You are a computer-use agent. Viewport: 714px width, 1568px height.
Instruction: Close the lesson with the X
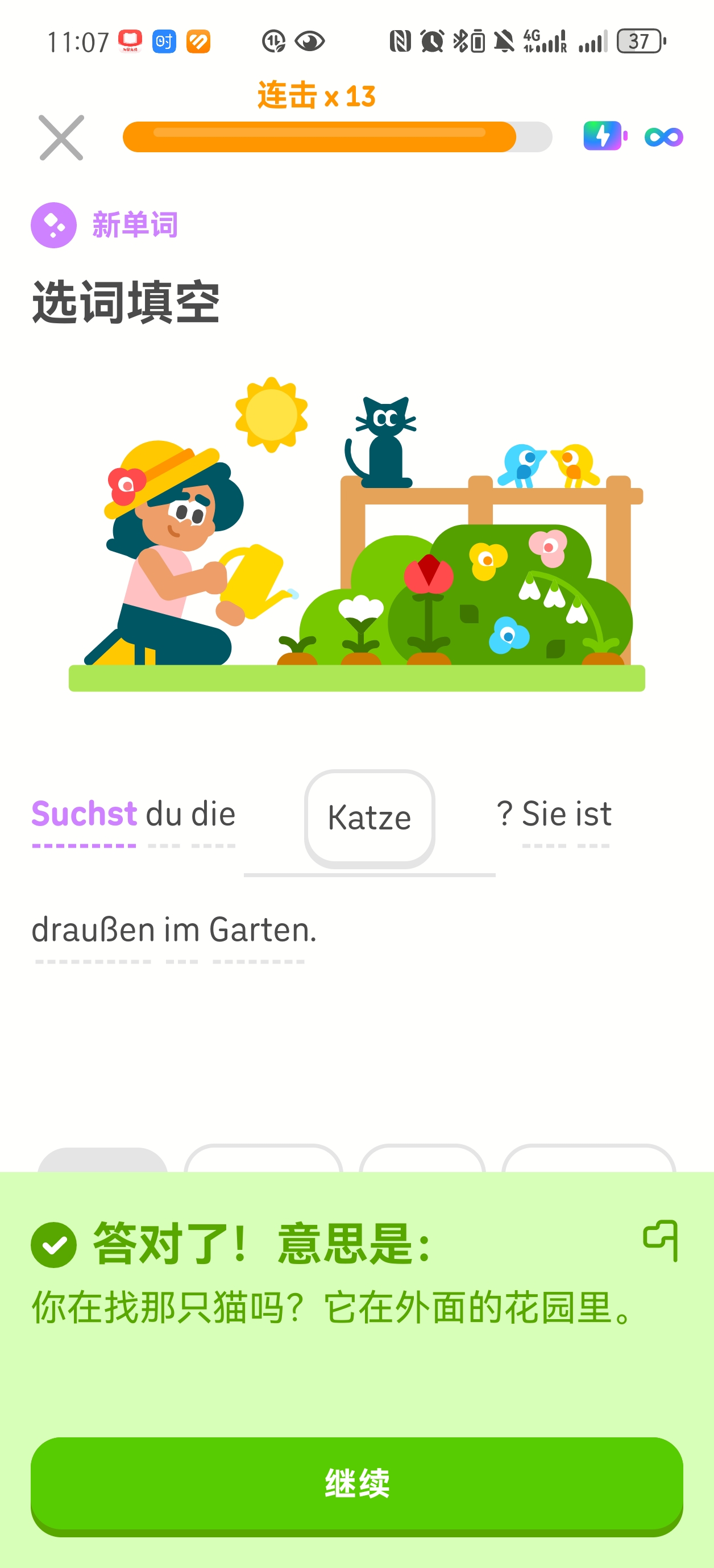point(61,137)
